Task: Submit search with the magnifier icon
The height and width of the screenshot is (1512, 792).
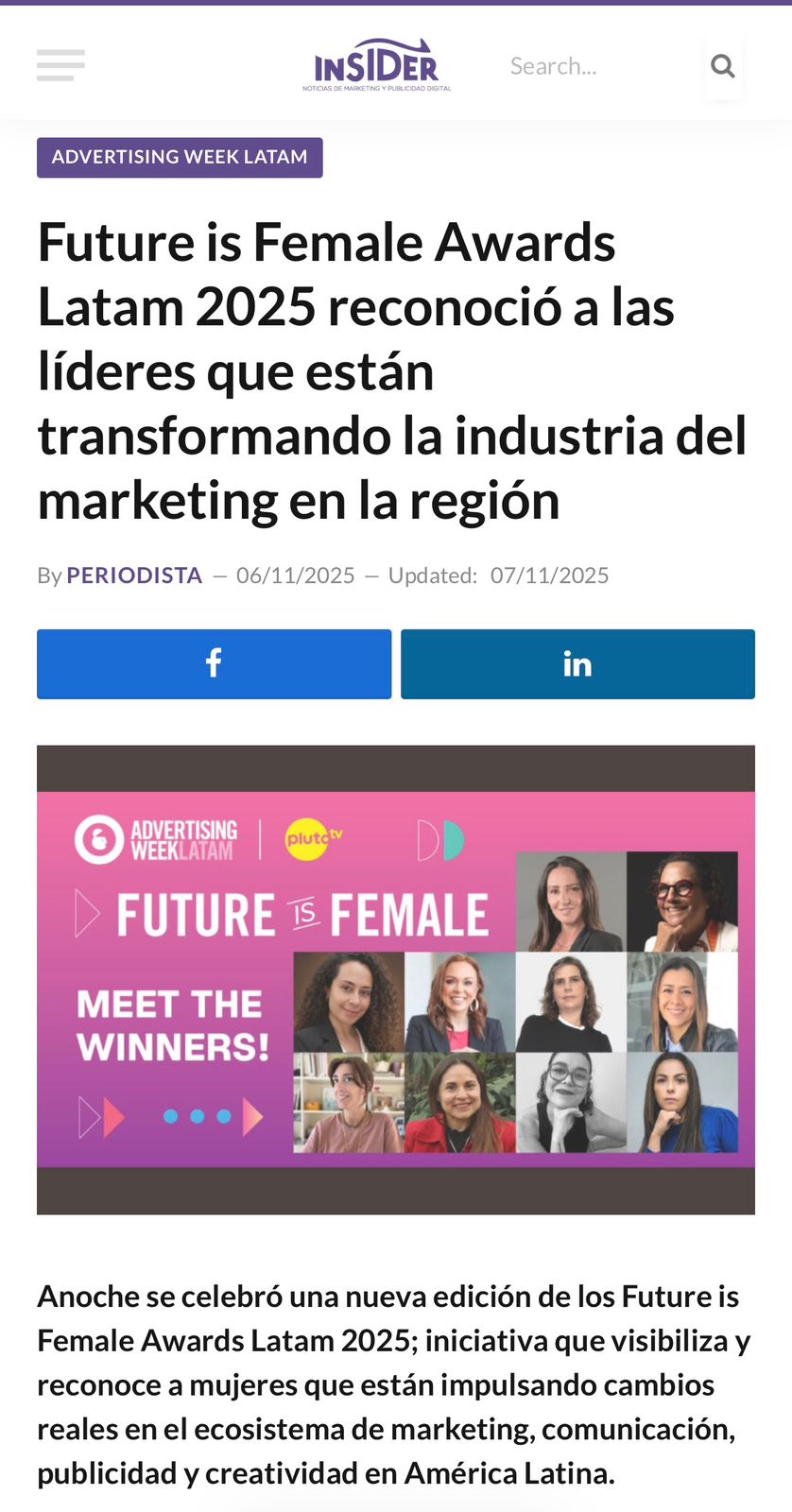Action: tap(723, 66)
